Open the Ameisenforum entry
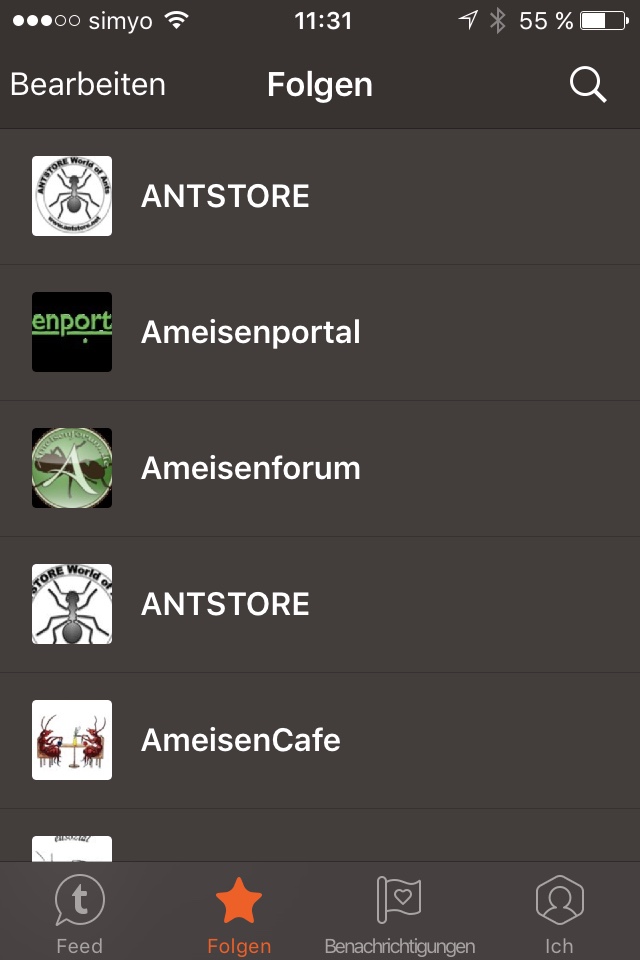This screenshot has height=960, width=640. pyautogui.click(x=250, y=468)
